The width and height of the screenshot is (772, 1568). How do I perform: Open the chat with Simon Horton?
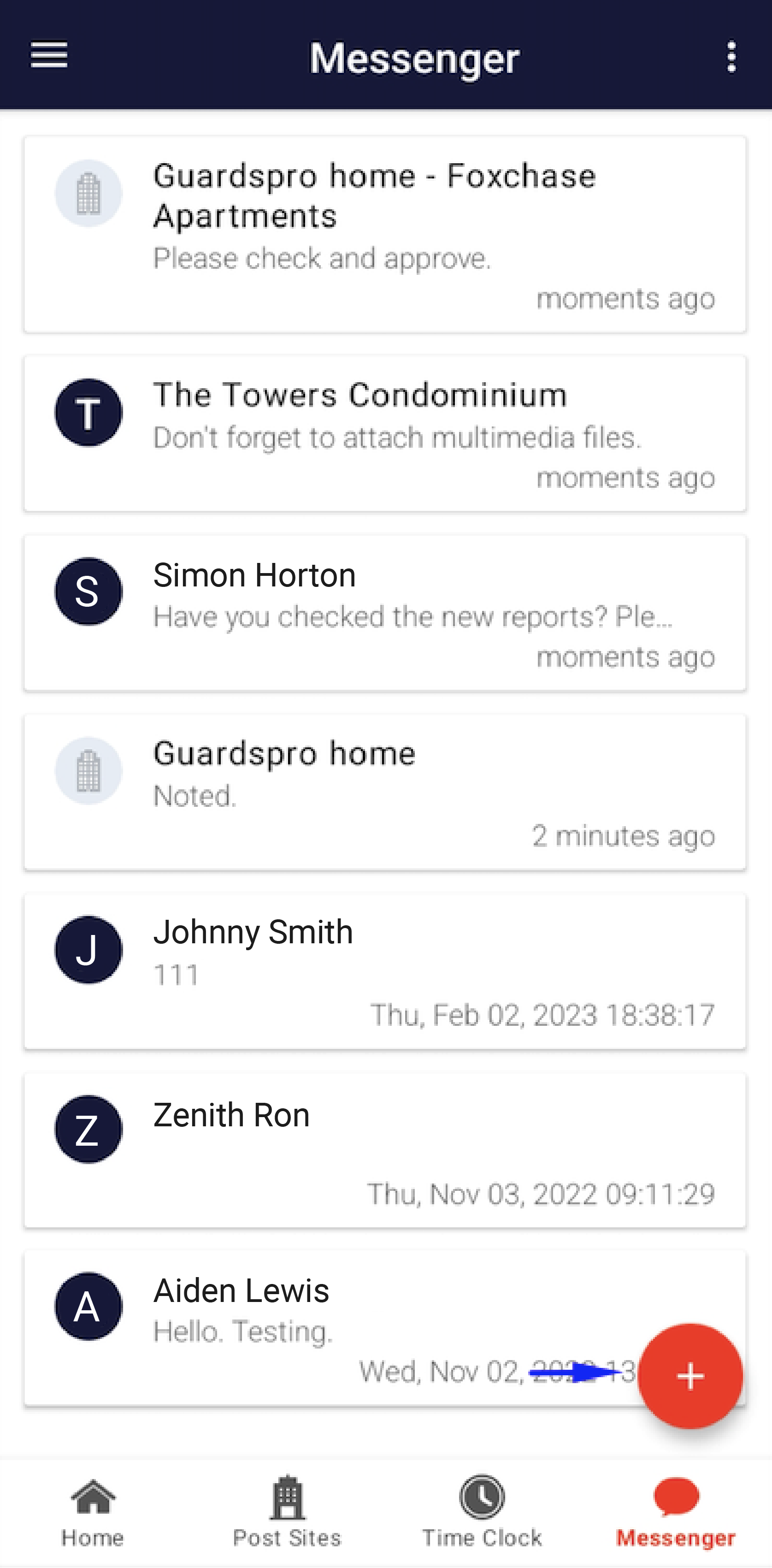click(x=384, y=612)
